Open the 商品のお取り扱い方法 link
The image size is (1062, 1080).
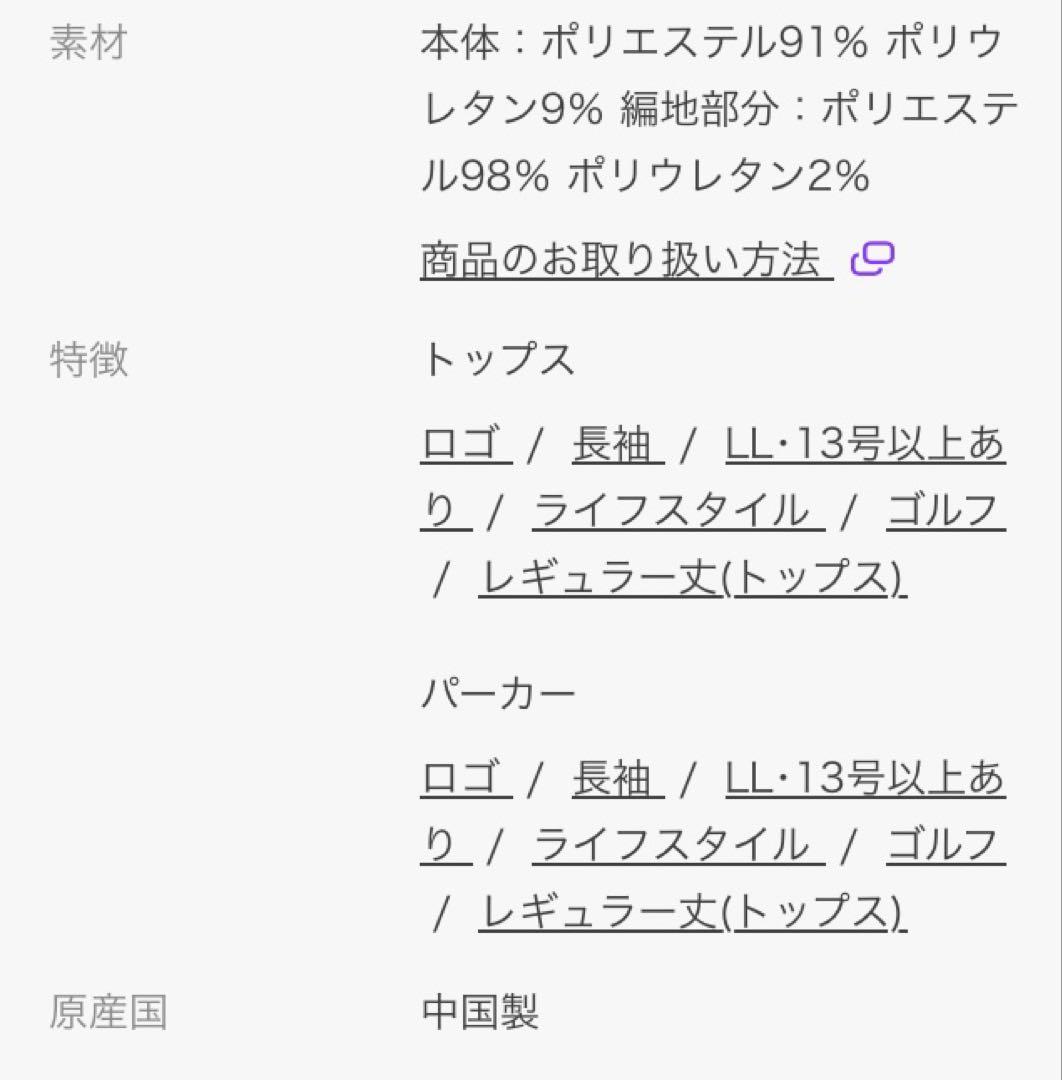point(620,256)
